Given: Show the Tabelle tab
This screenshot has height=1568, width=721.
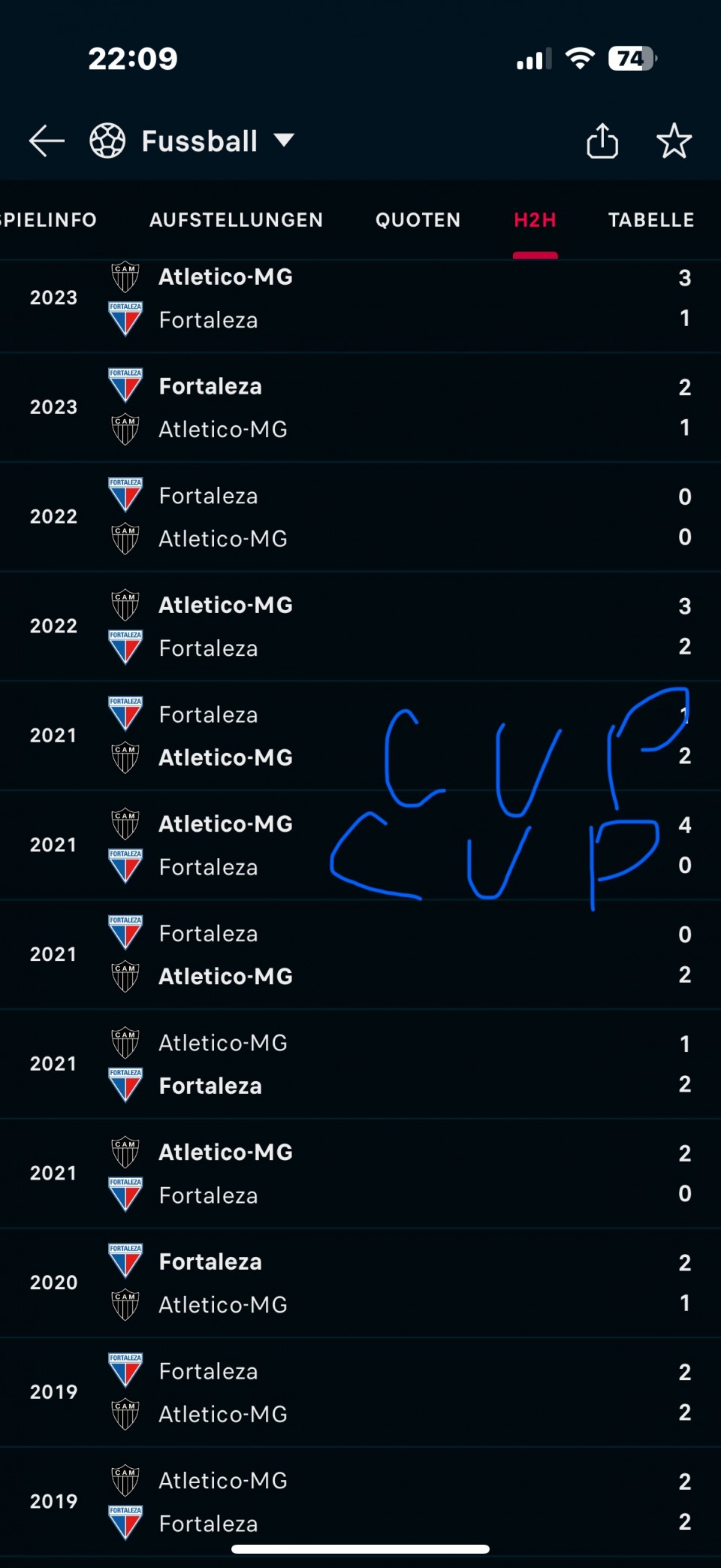Looking at the screenshot, I should pyautogui.click(x=650, y=220).
